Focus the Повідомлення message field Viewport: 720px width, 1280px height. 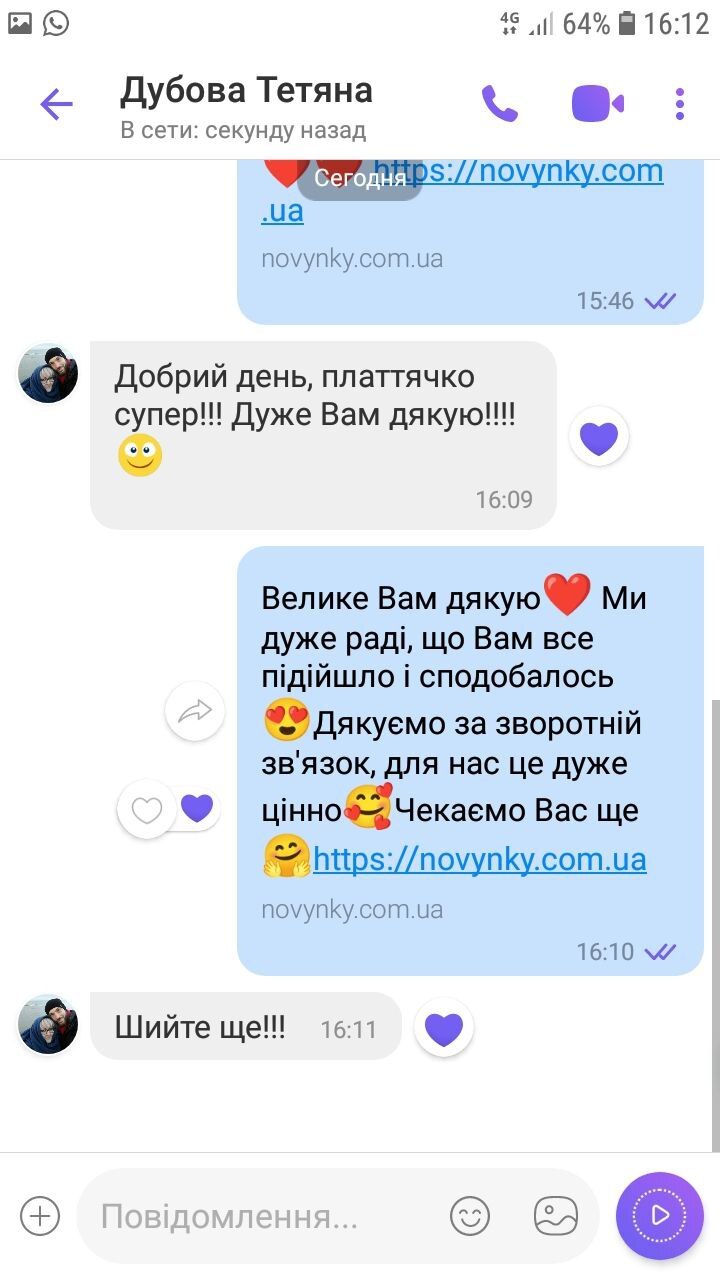pos(260,1216)
